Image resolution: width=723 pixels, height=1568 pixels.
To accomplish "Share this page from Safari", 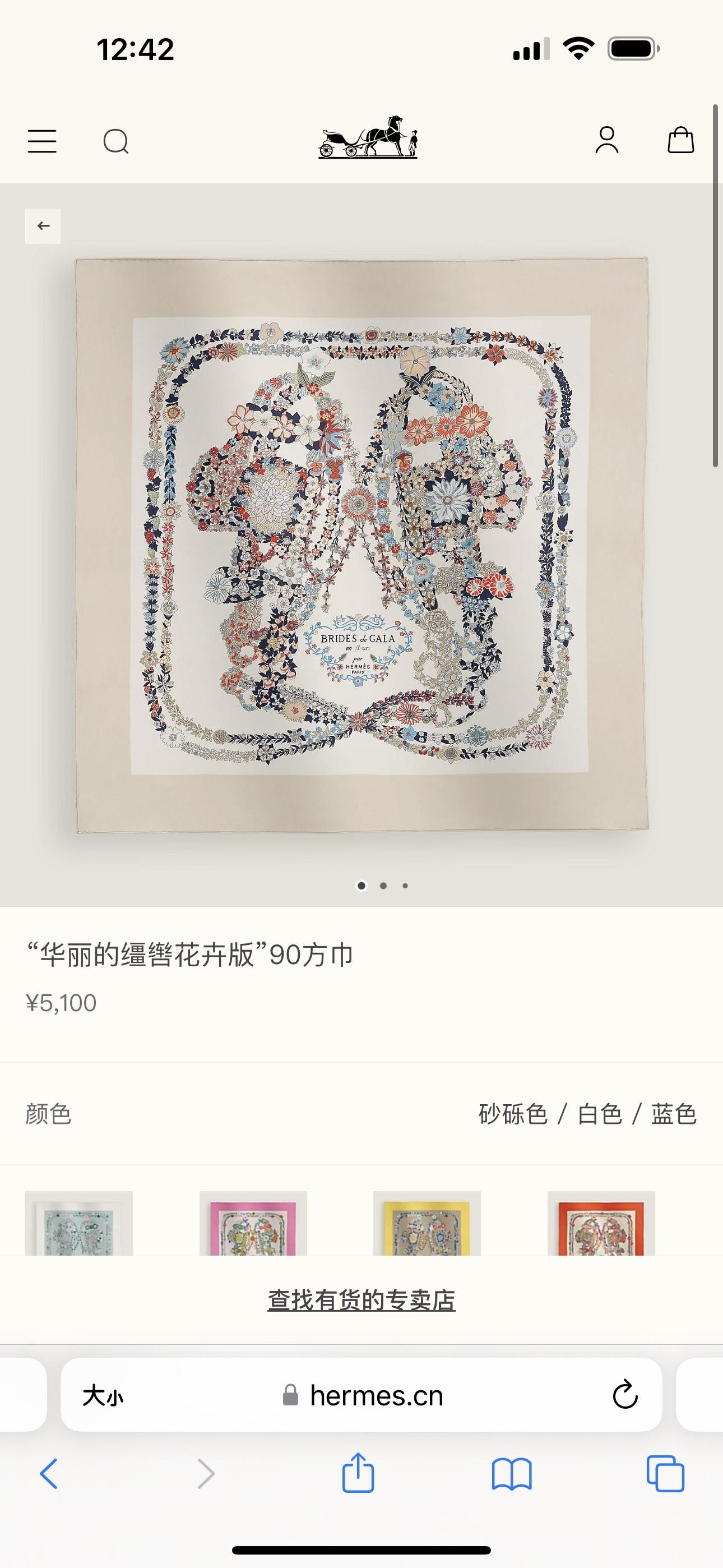I will [358, 1473].
